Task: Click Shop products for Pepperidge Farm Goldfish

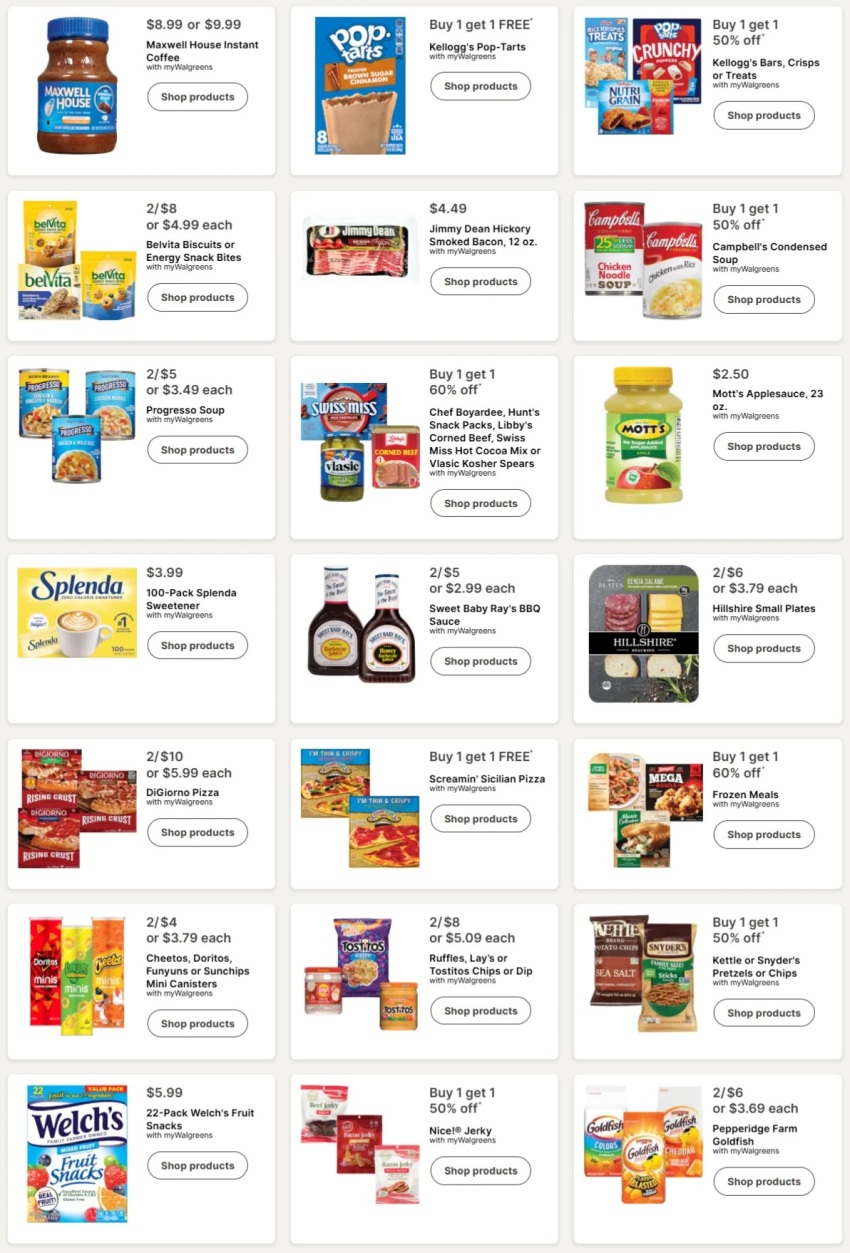Action: [x=764, y=1181]
